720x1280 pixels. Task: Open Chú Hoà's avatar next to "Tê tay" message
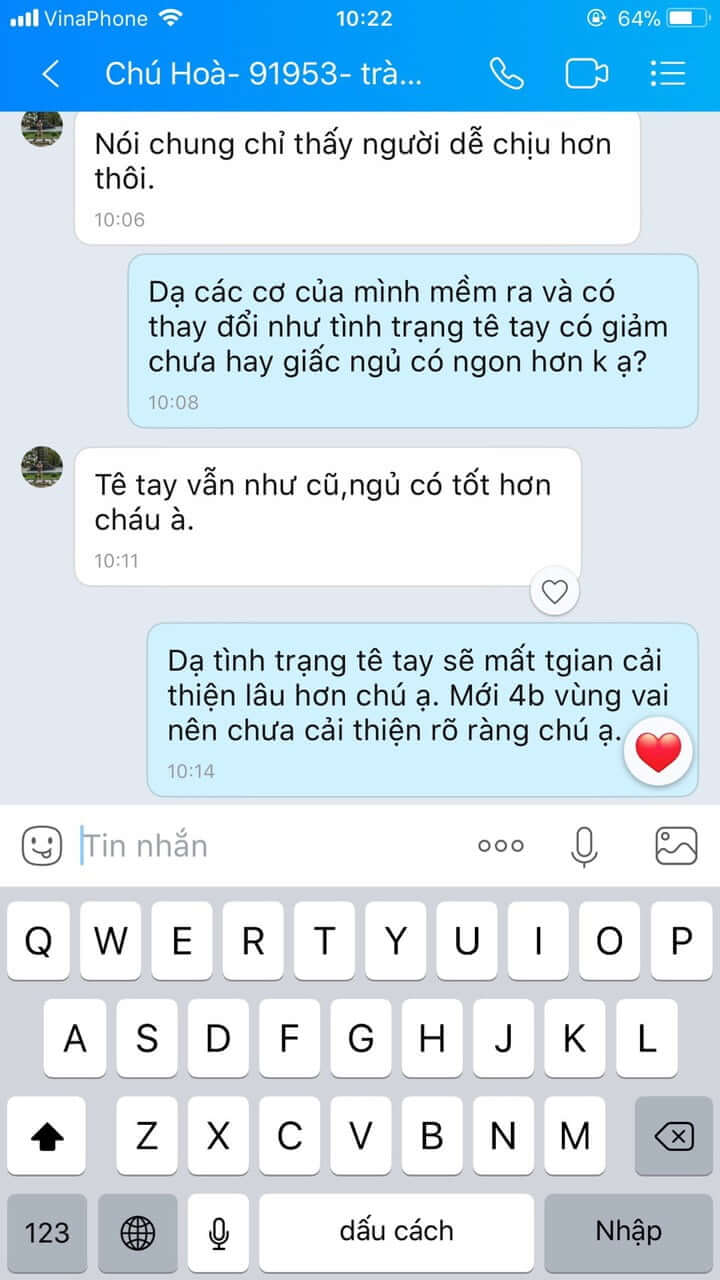42,467
